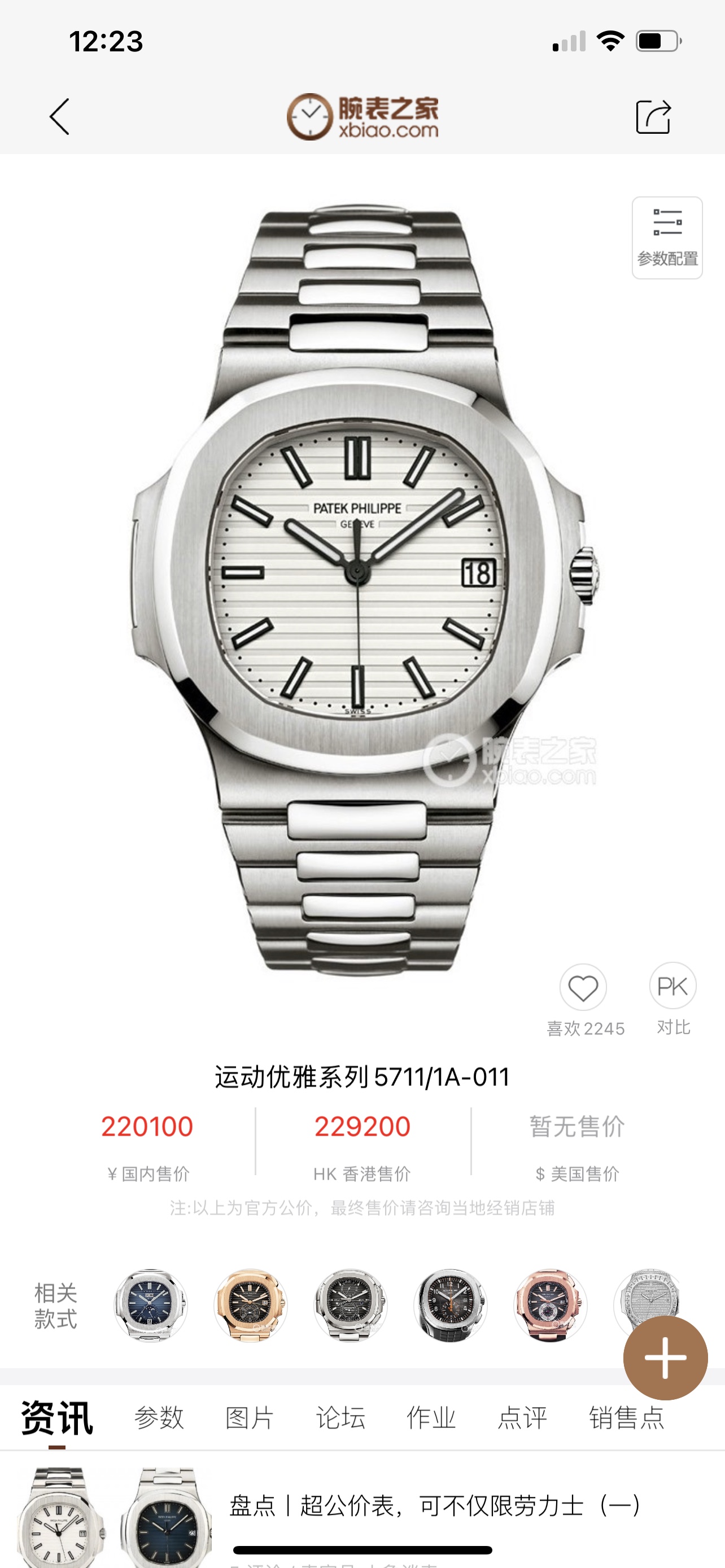The width and height of the screenshot is (725, 1568).
Task: Switch to the 参数 tab
Action: click(159, 1418)
